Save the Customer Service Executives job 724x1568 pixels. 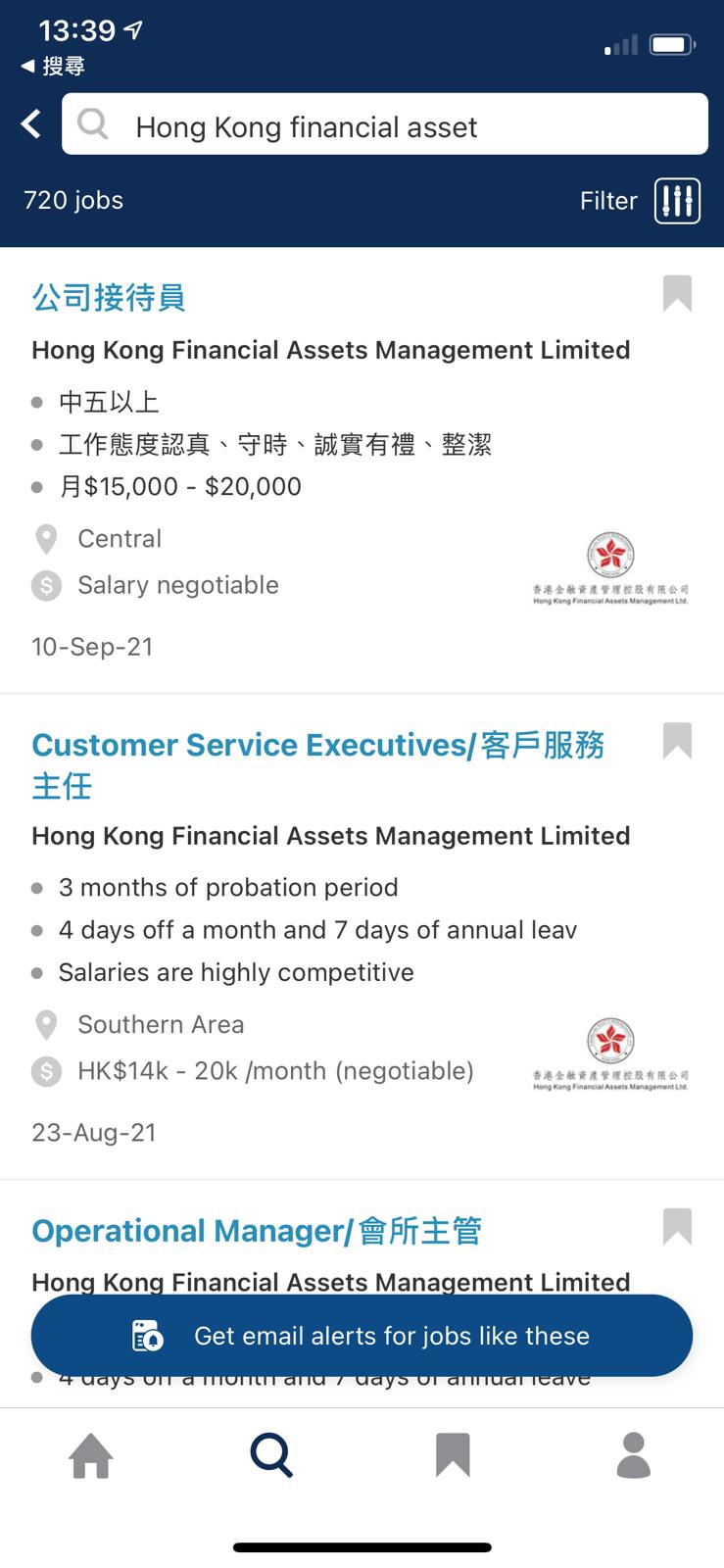pos(677,740)
